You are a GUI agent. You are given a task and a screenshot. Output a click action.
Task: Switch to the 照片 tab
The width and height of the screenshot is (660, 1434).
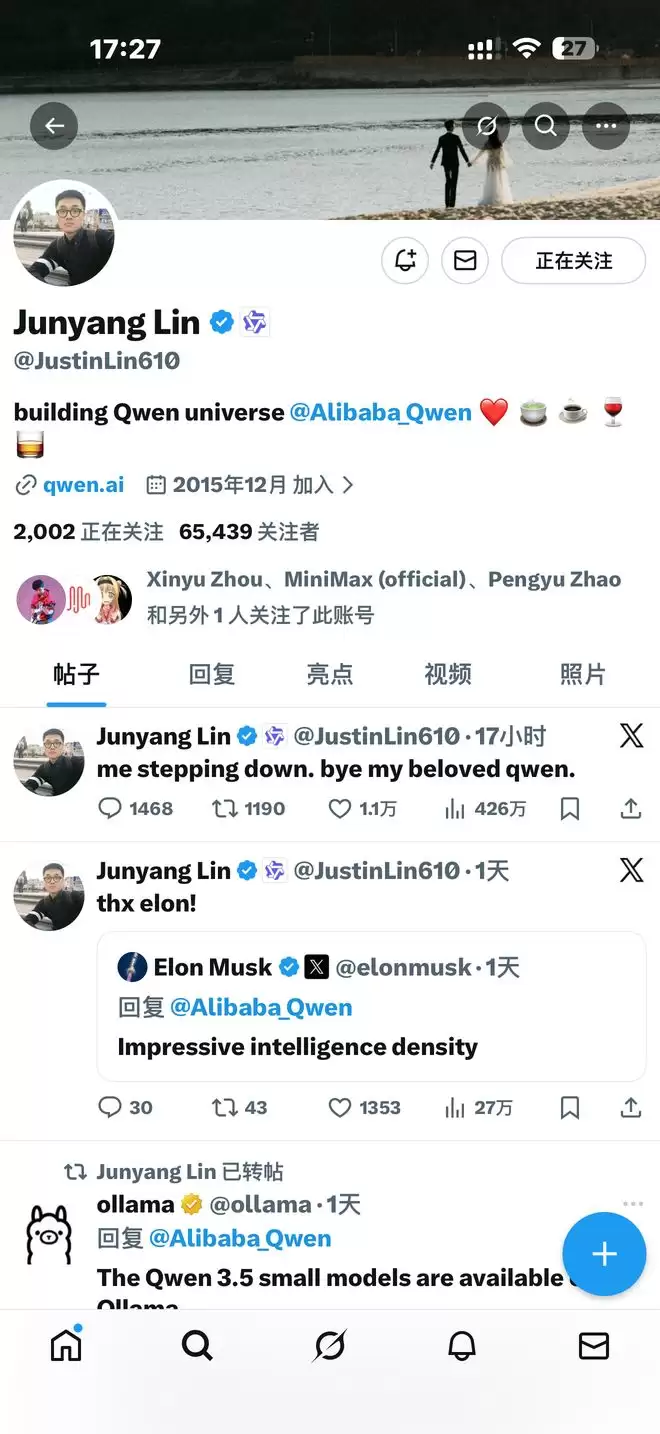pyautogui.click(x=583, y=674)
